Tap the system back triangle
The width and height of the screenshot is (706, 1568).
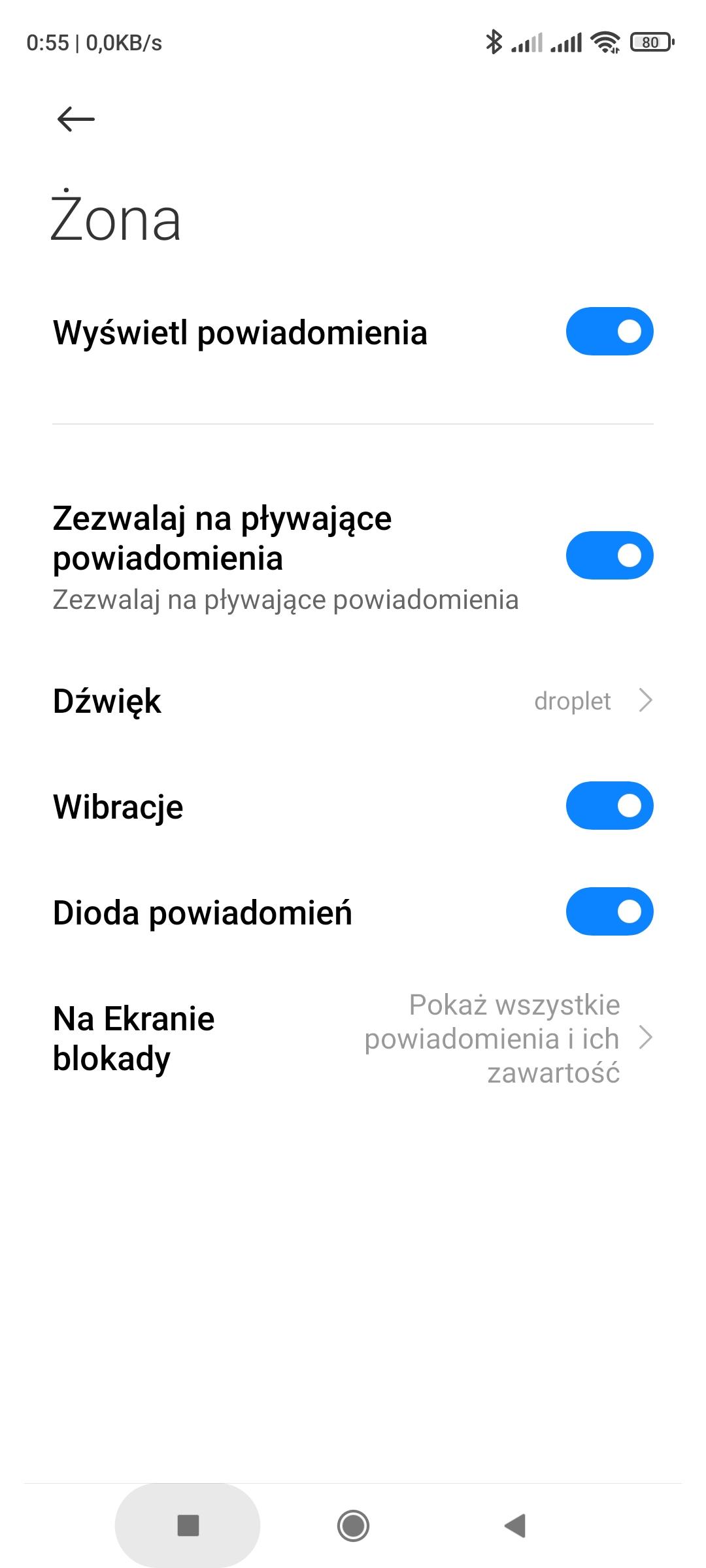coord(516,1526)
